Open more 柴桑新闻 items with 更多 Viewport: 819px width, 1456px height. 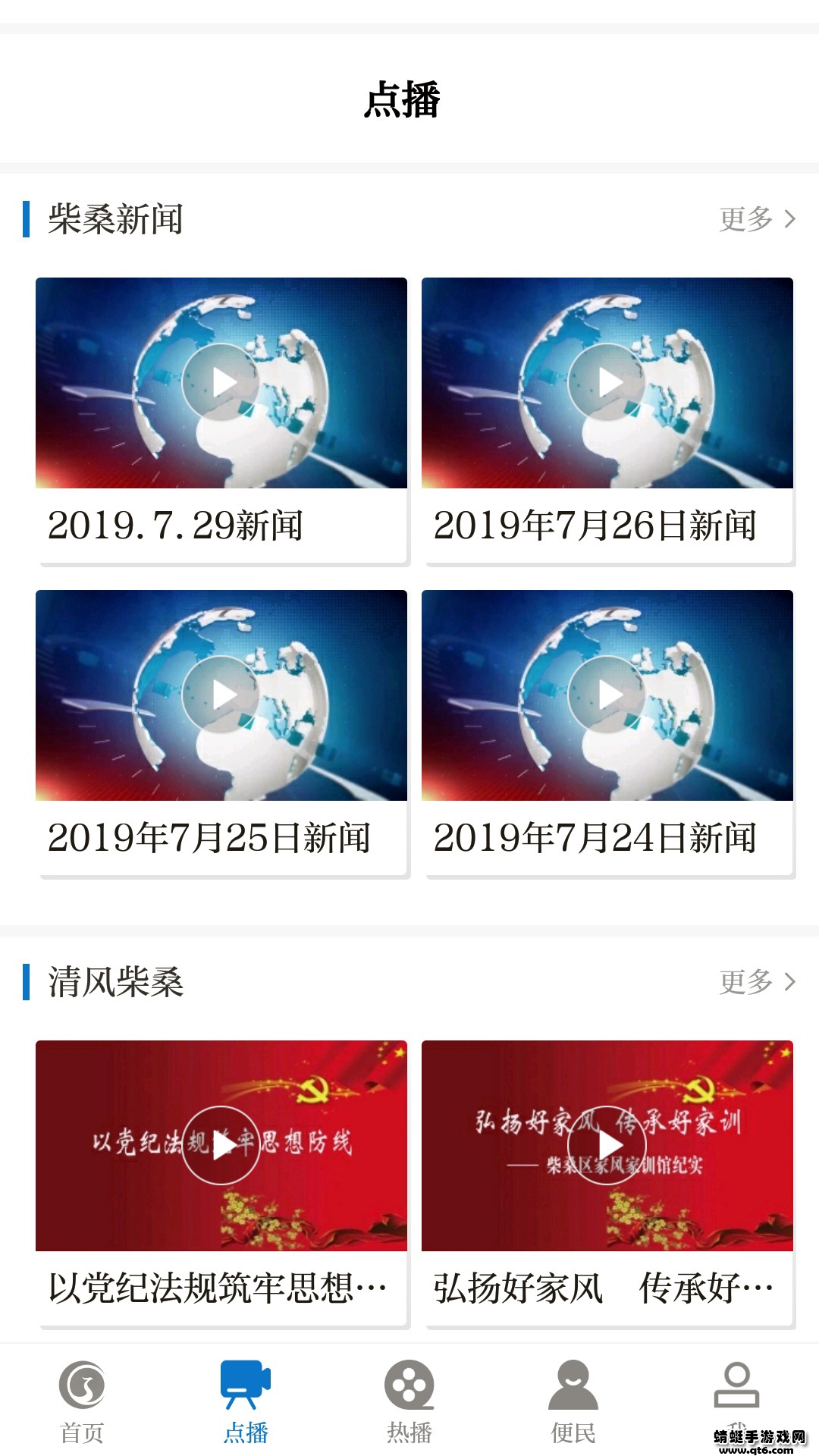point(747,218)
